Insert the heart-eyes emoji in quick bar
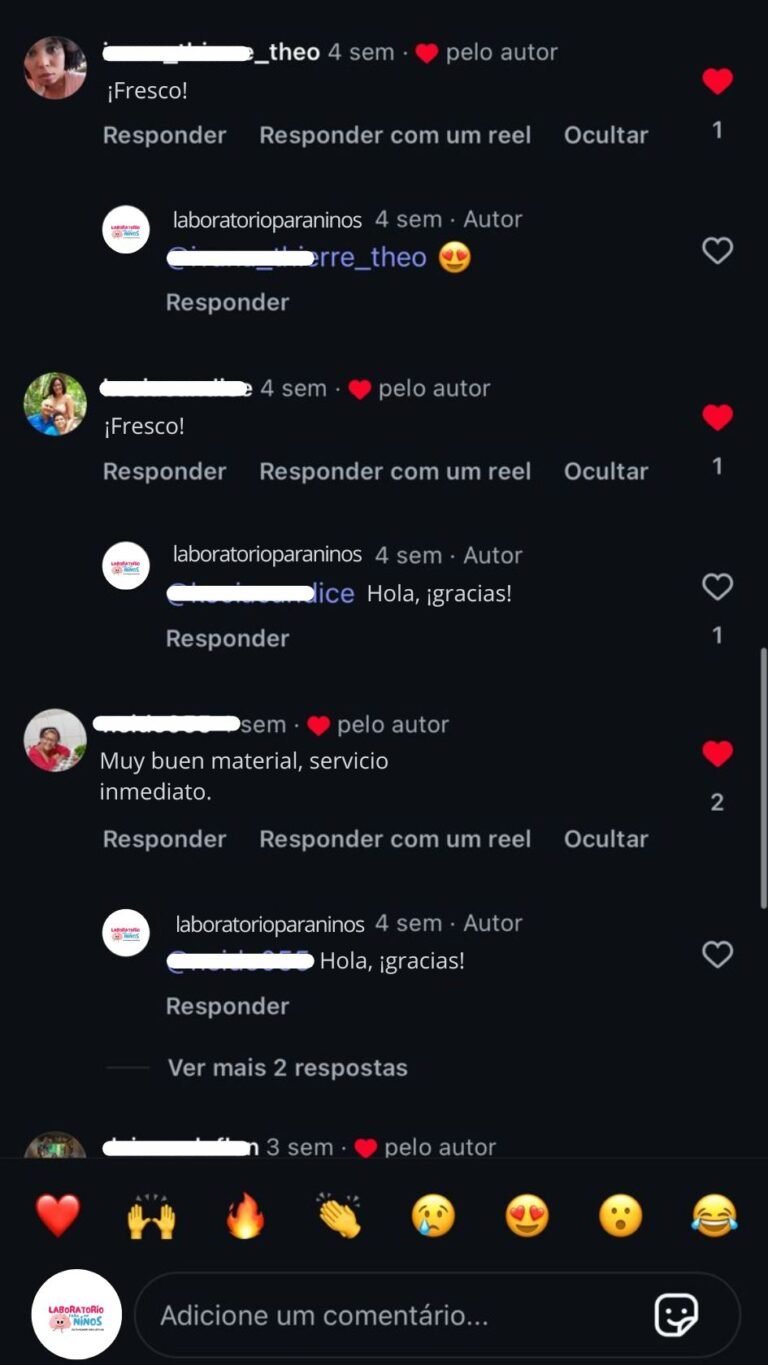Screen dimensions: 768x1365 (x=527, y=1217)
